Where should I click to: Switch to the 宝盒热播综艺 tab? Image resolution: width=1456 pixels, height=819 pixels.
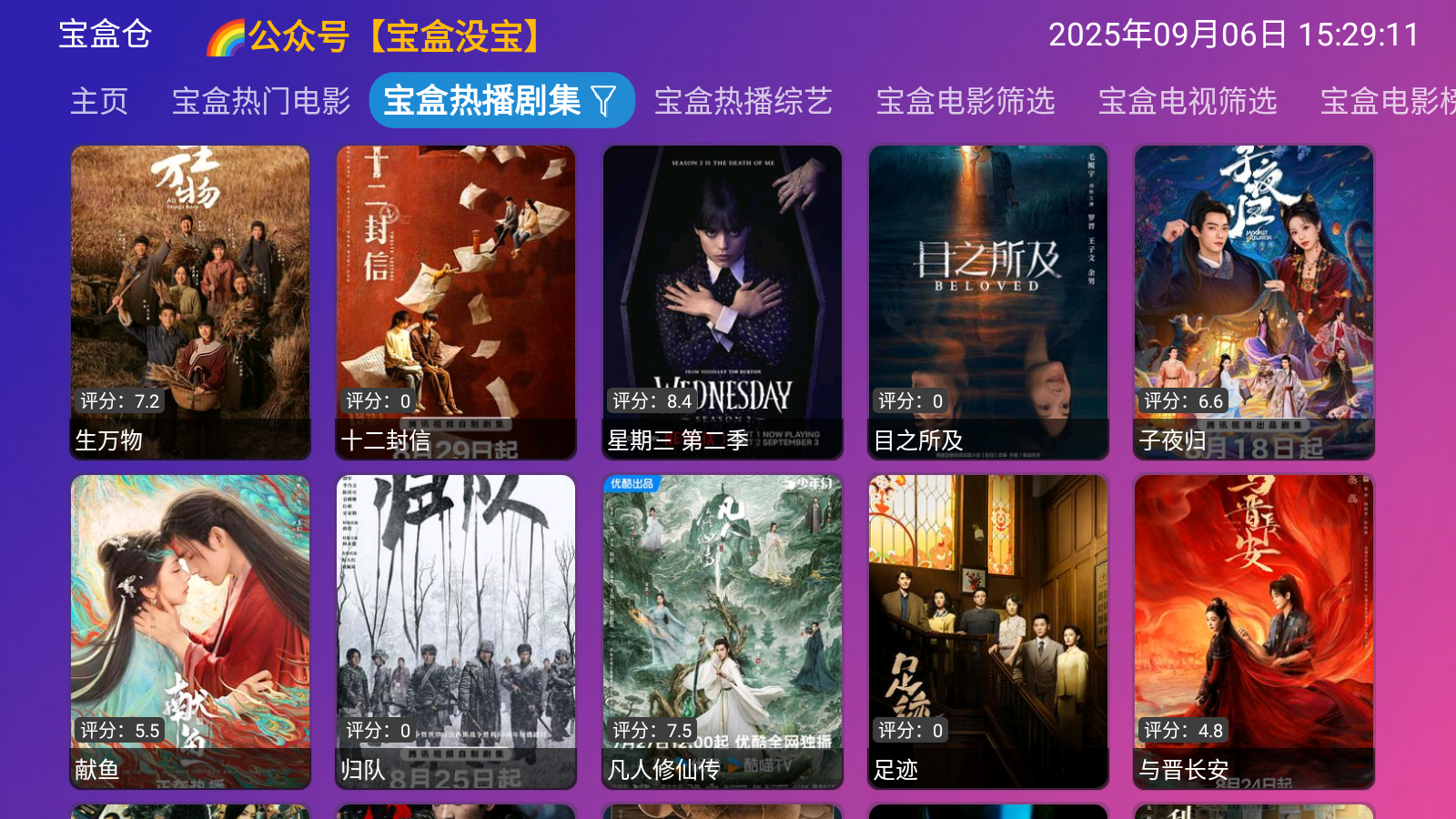click(743, 101)
